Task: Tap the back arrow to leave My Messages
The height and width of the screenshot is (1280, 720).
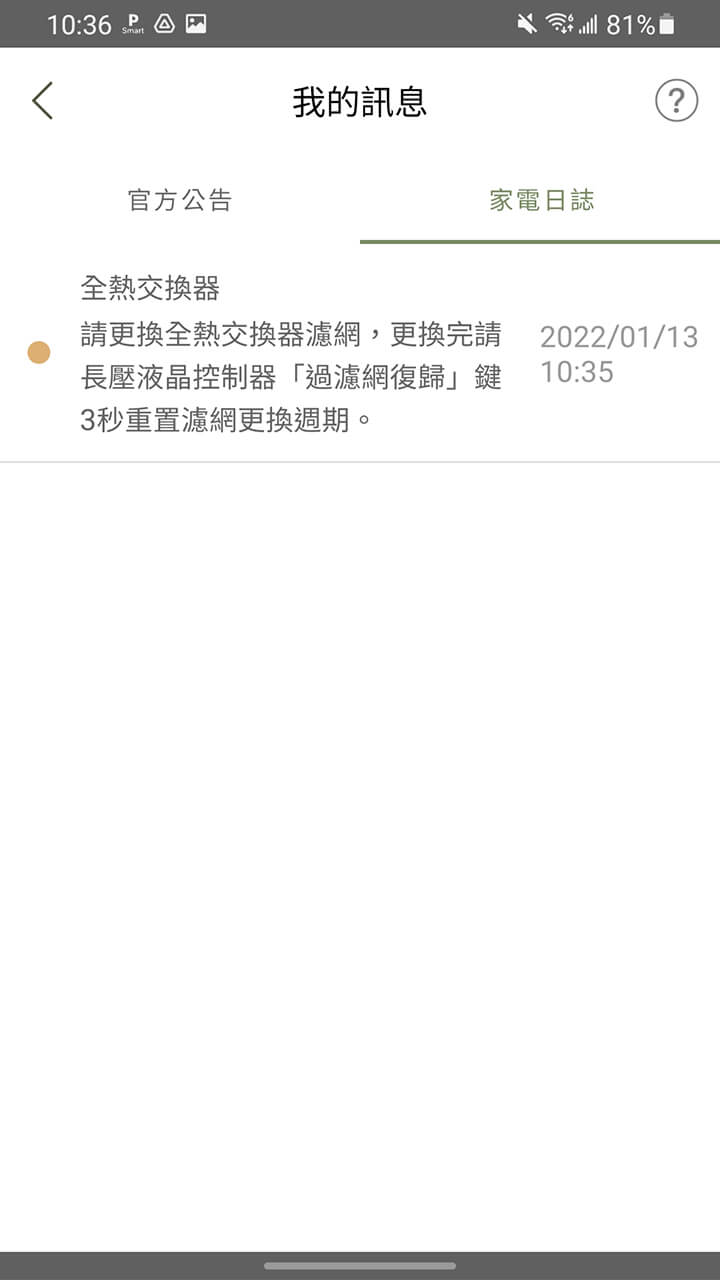Action: 42,101
